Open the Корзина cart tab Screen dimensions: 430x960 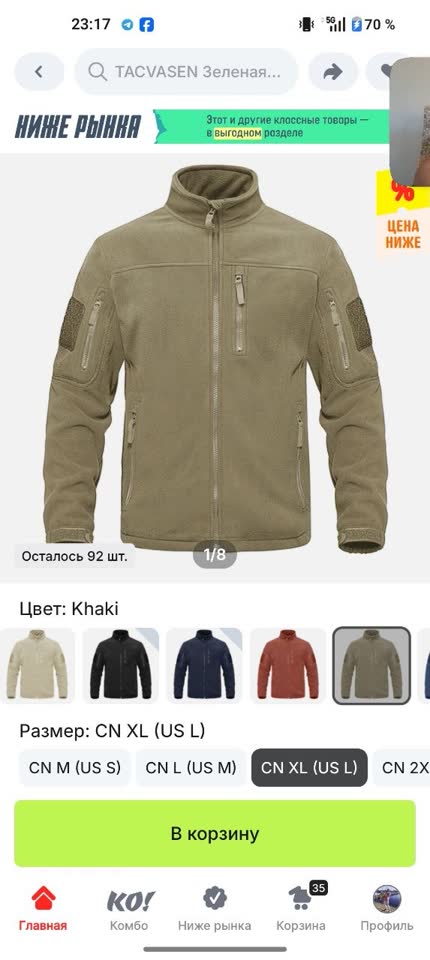[x=301, y=909]
